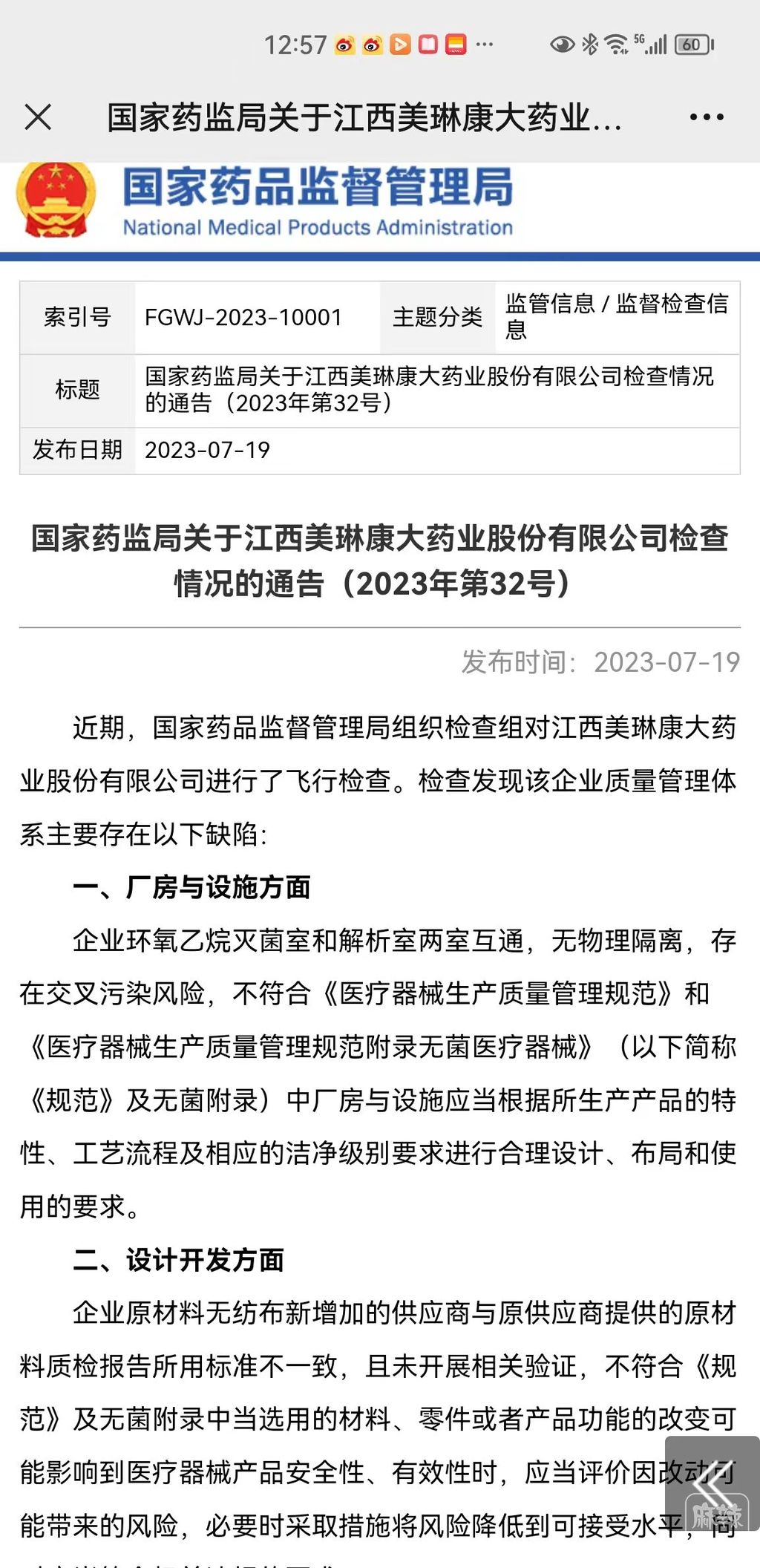Tap the floating back arrow button

(712, 1483)
